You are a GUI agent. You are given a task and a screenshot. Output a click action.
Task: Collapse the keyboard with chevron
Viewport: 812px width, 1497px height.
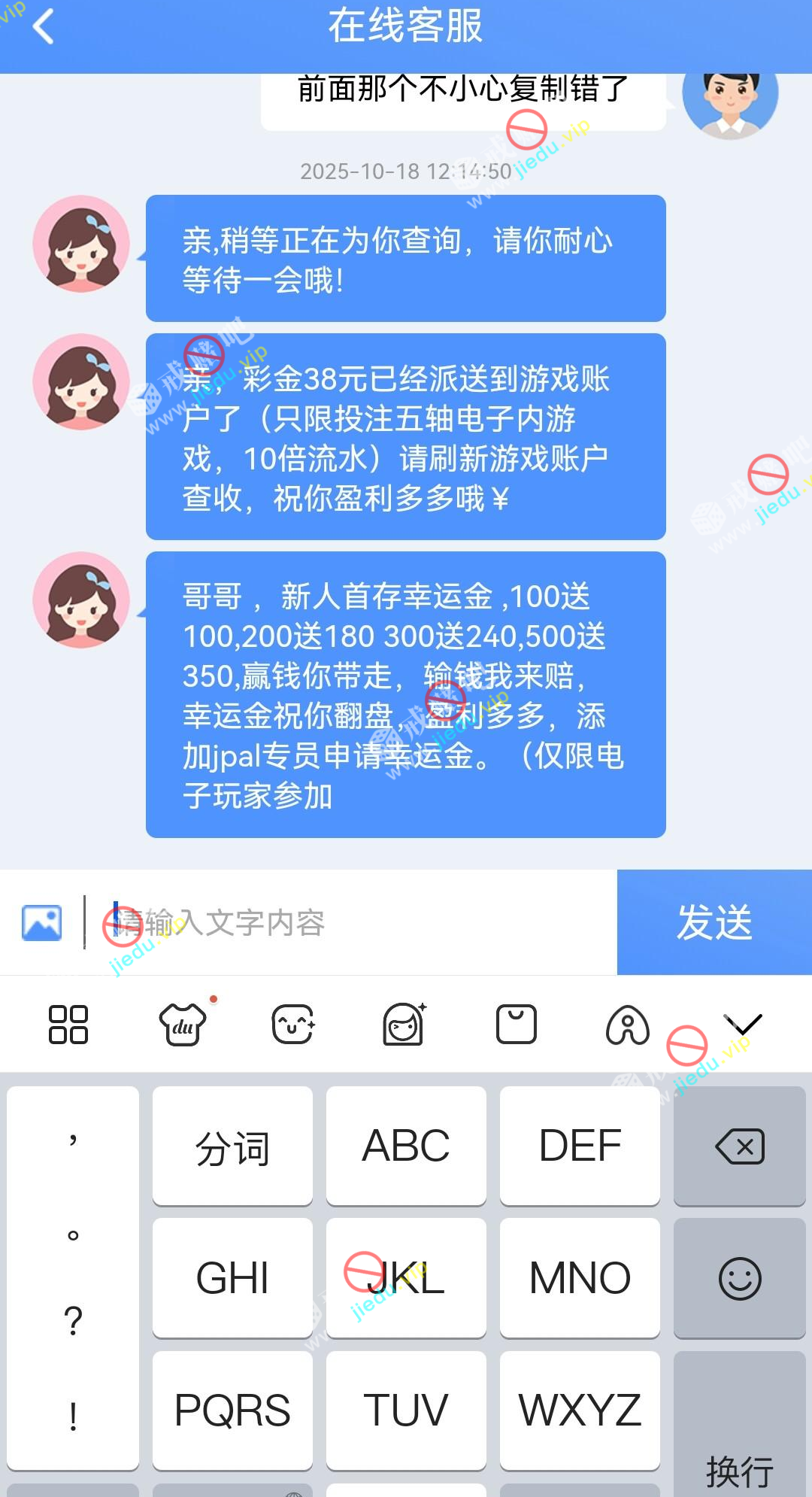coord(743,1025)
